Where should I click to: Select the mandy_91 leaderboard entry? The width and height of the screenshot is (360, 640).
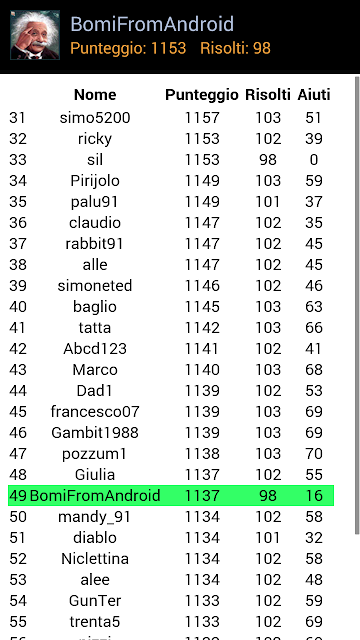coord(171,517)
